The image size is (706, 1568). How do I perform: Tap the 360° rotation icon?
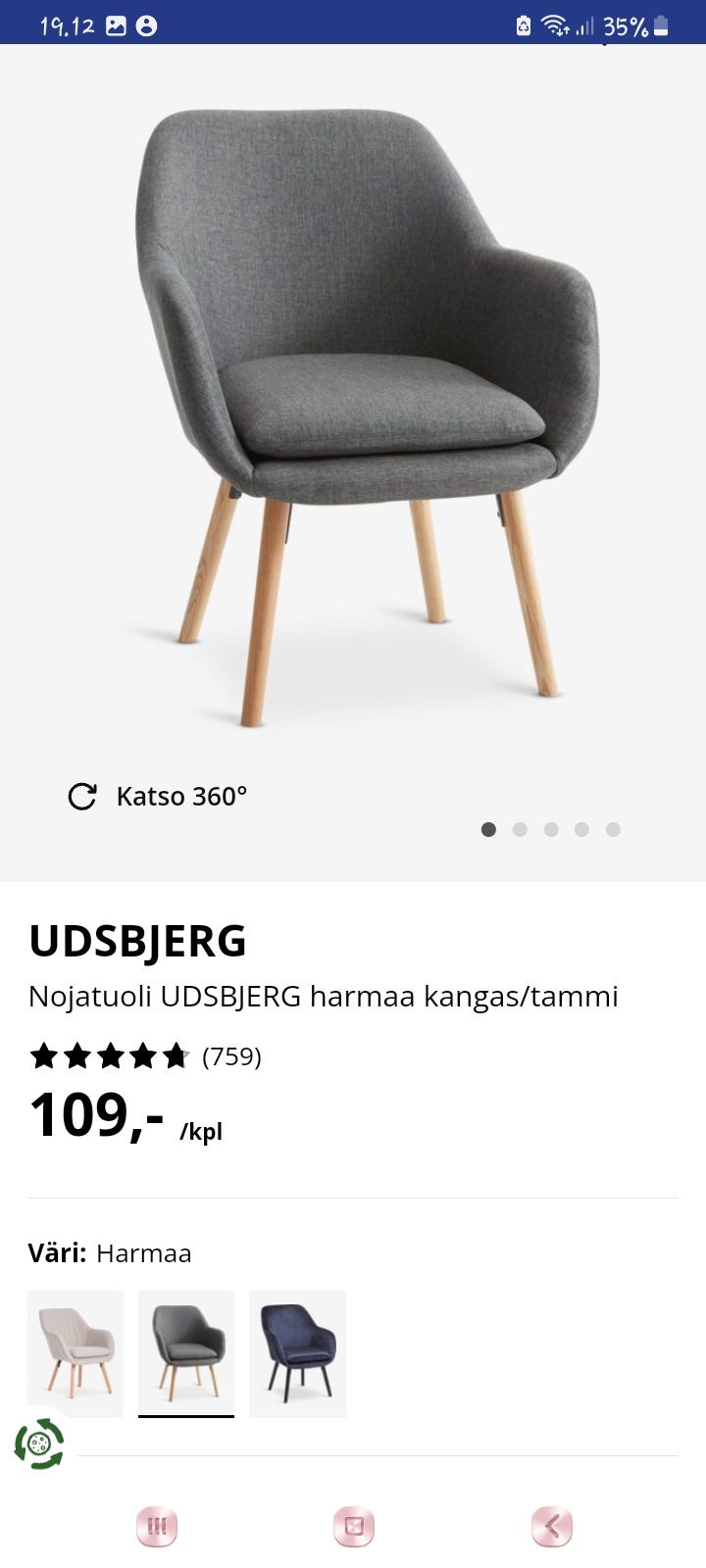point(83,795)
